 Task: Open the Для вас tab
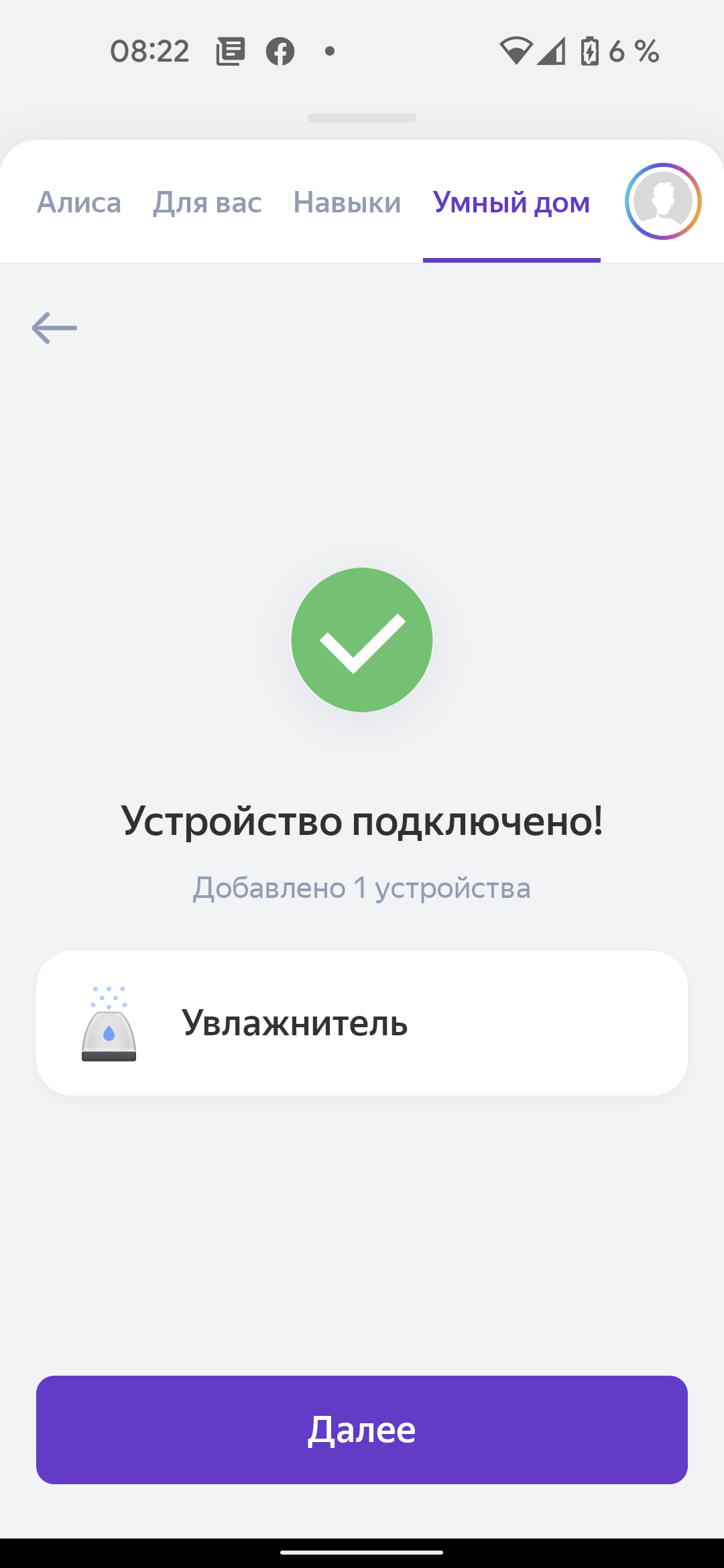pyautogui.click(x=207, y=202)
